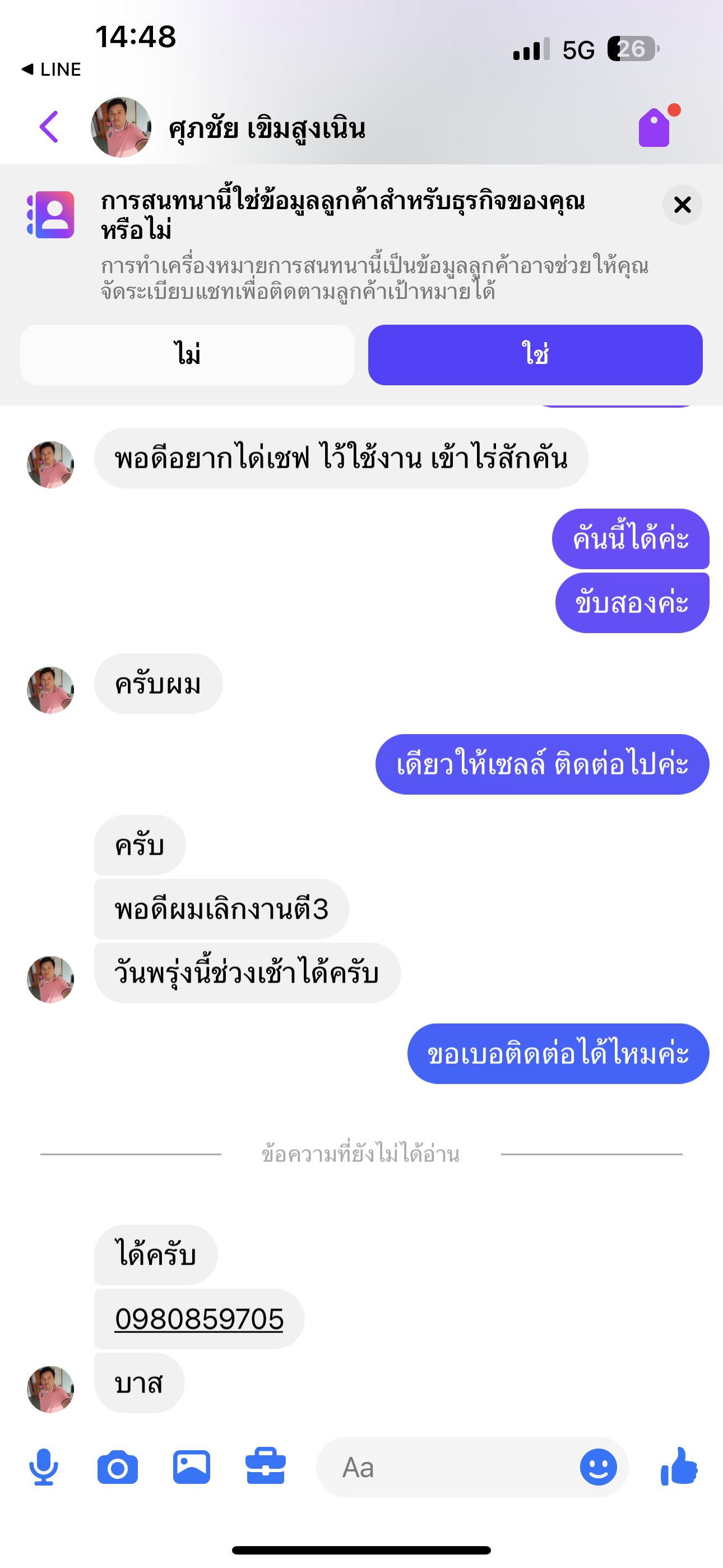
Task: Dismiss the customer lead banner
Action: coord(682,205)
